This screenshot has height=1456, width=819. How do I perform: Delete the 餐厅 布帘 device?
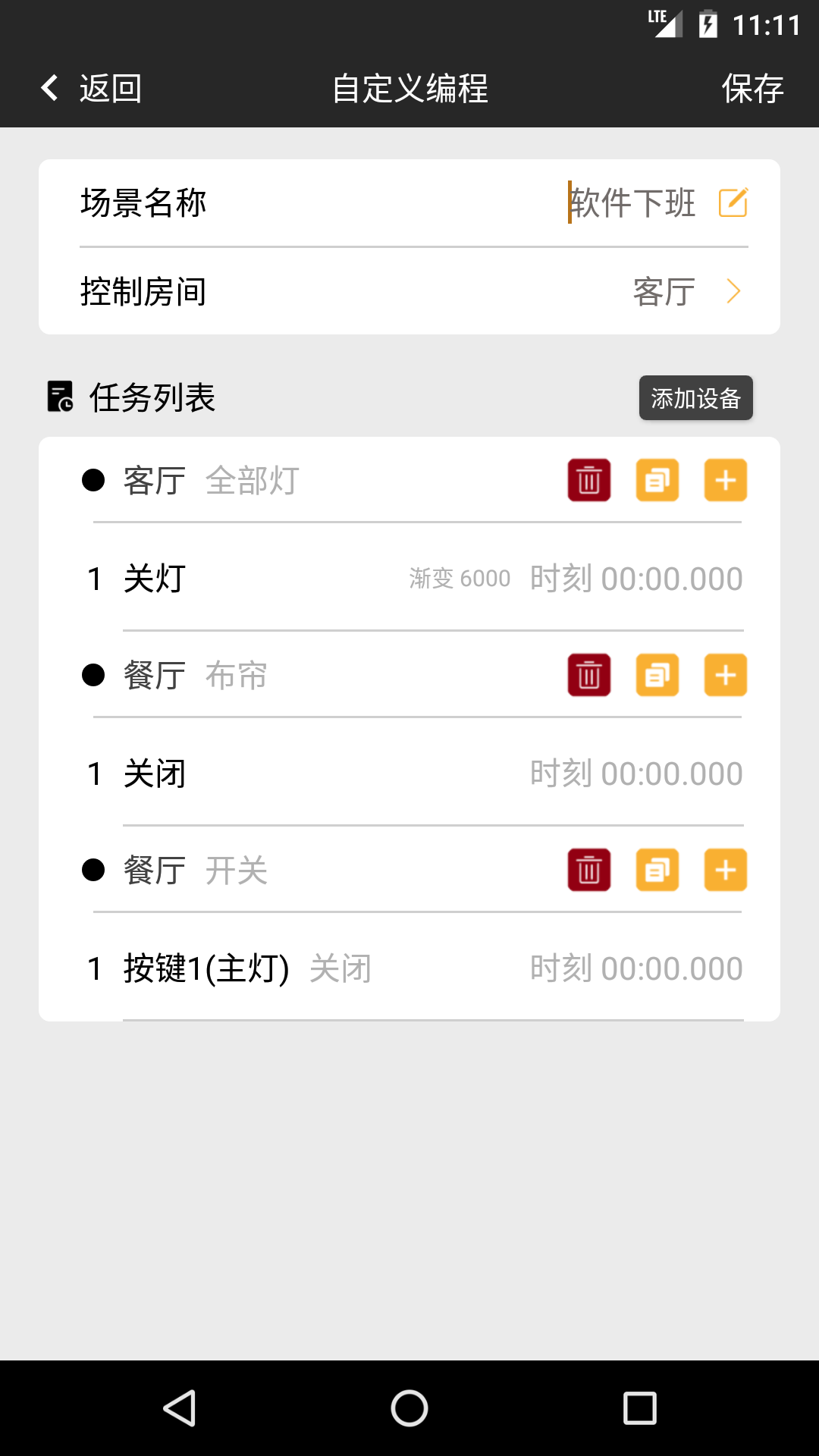pos(589,674)
